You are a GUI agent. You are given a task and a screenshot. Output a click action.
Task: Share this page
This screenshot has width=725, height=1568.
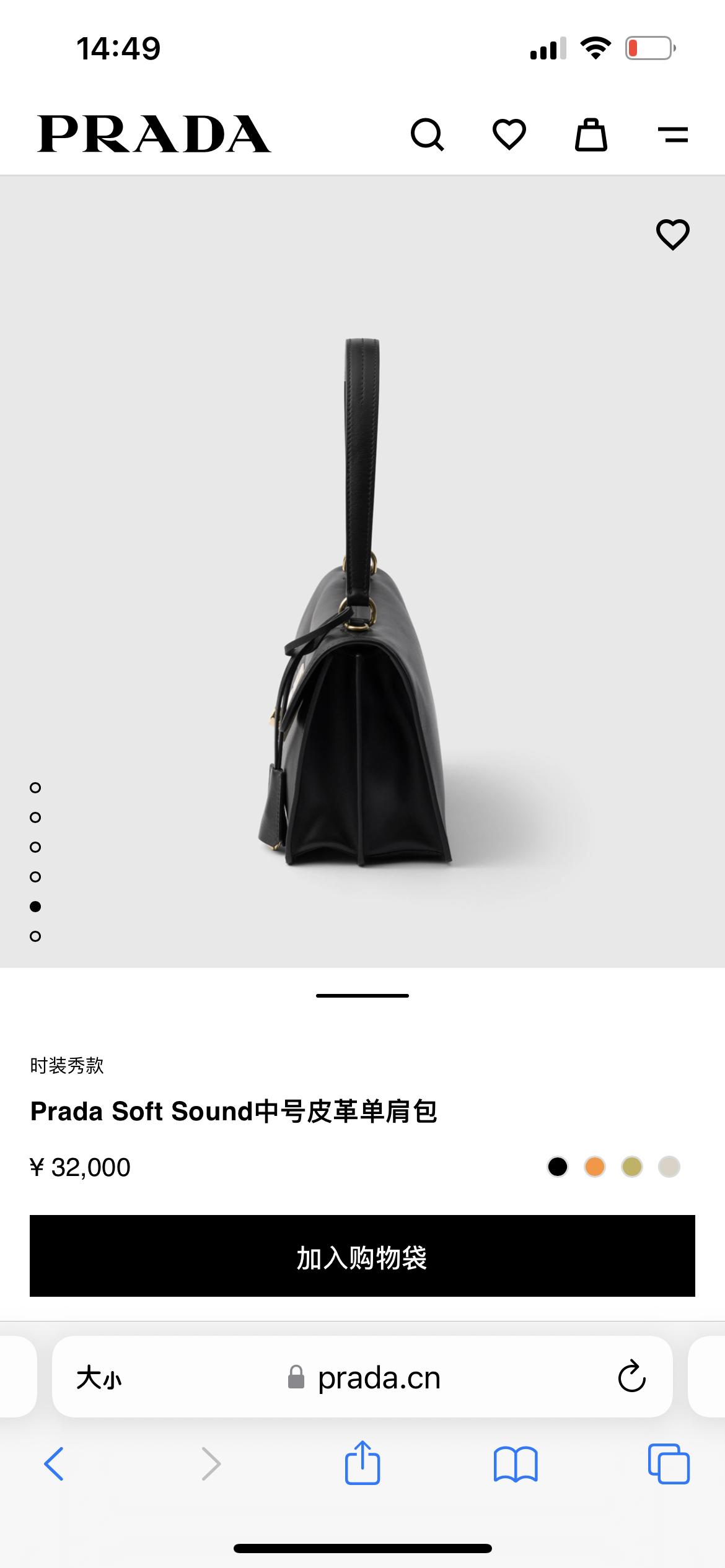(x=362, y=1463)
